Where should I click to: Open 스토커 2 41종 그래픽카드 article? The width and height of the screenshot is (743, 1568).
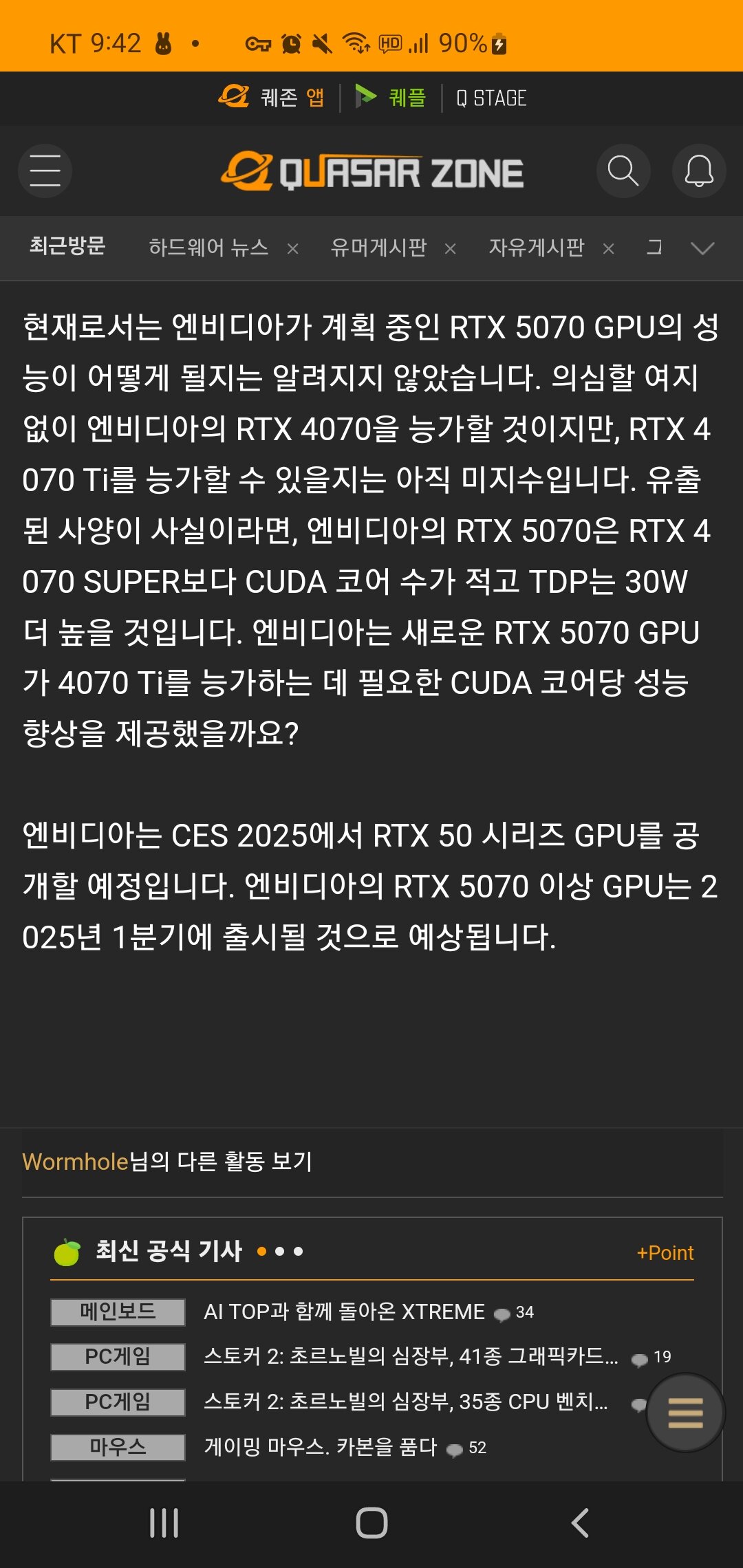point(411,1356)
